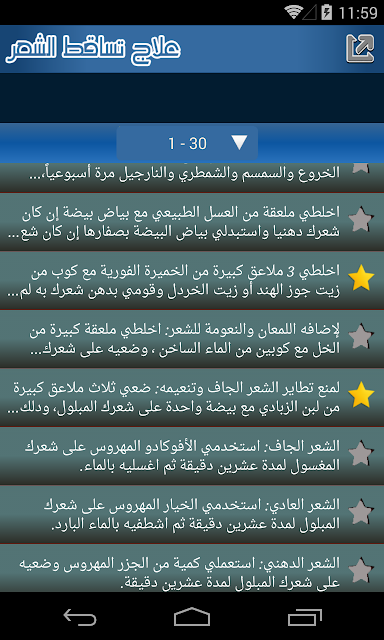This screenshot has width=384, height=640.
Task: Return to the home screen
Action: 192,616
